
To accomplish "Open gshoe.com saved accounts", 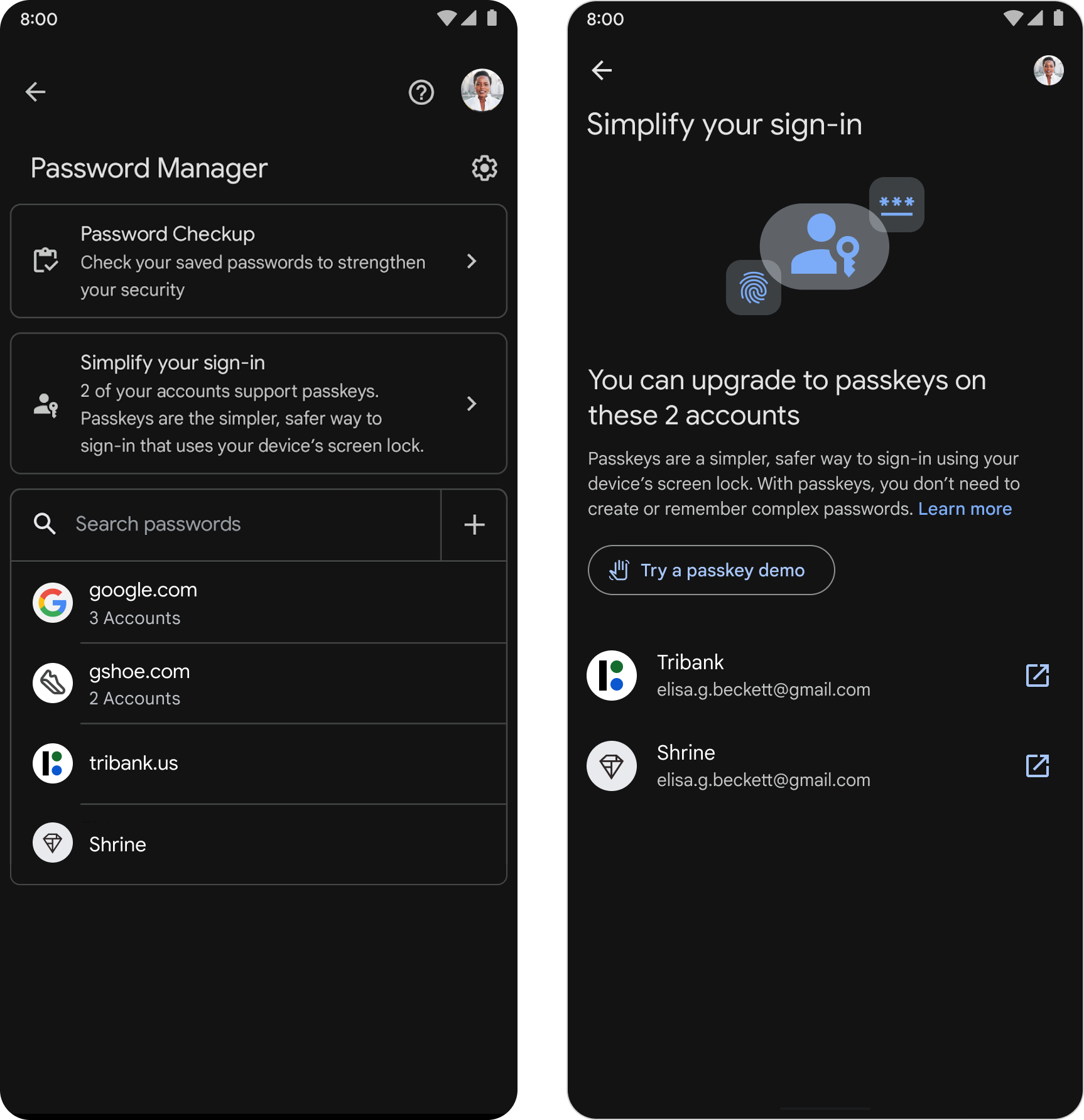I will (258, 684).
